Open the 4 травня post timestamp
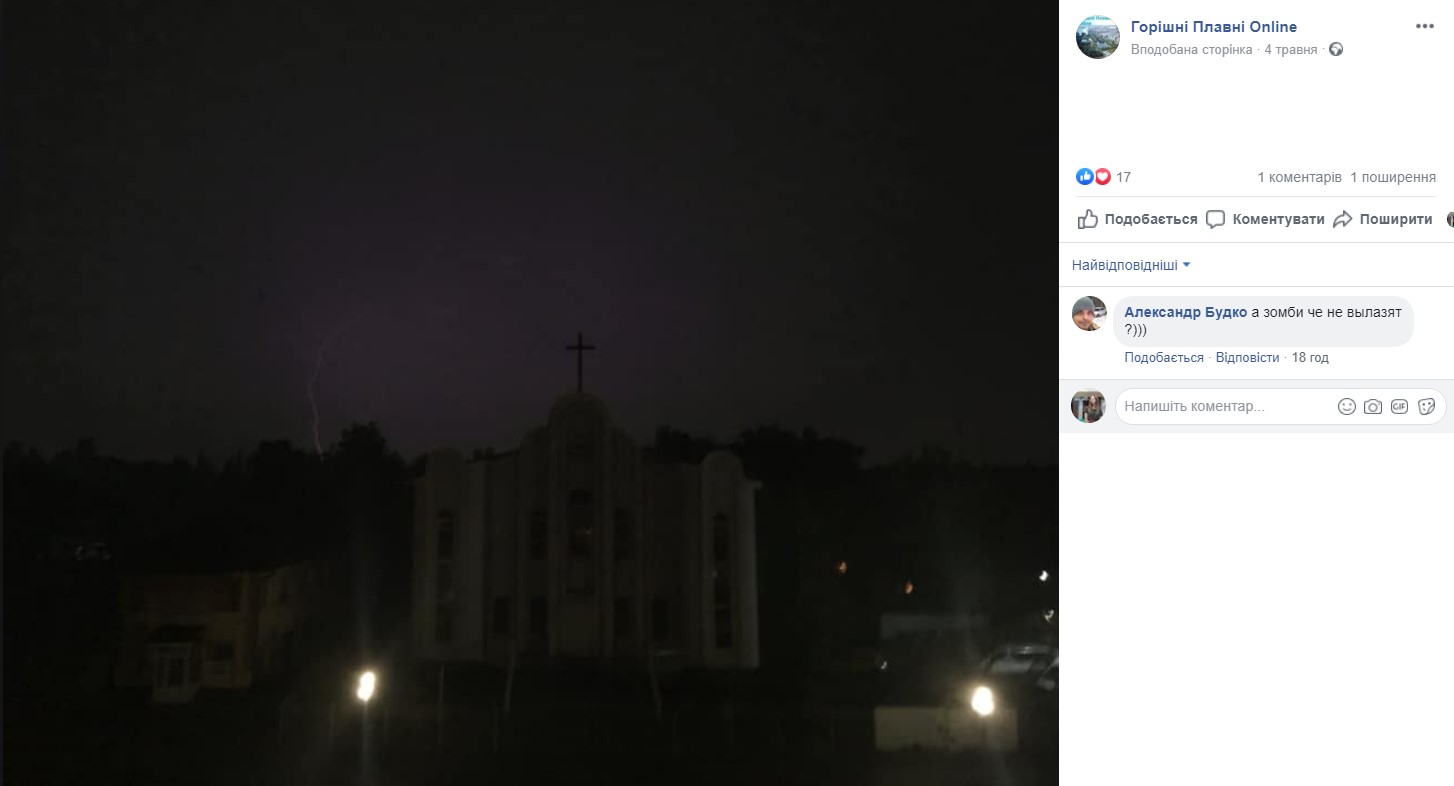Image resolution: width=1454 pixels, height=786 pixels. point(1290,49)
